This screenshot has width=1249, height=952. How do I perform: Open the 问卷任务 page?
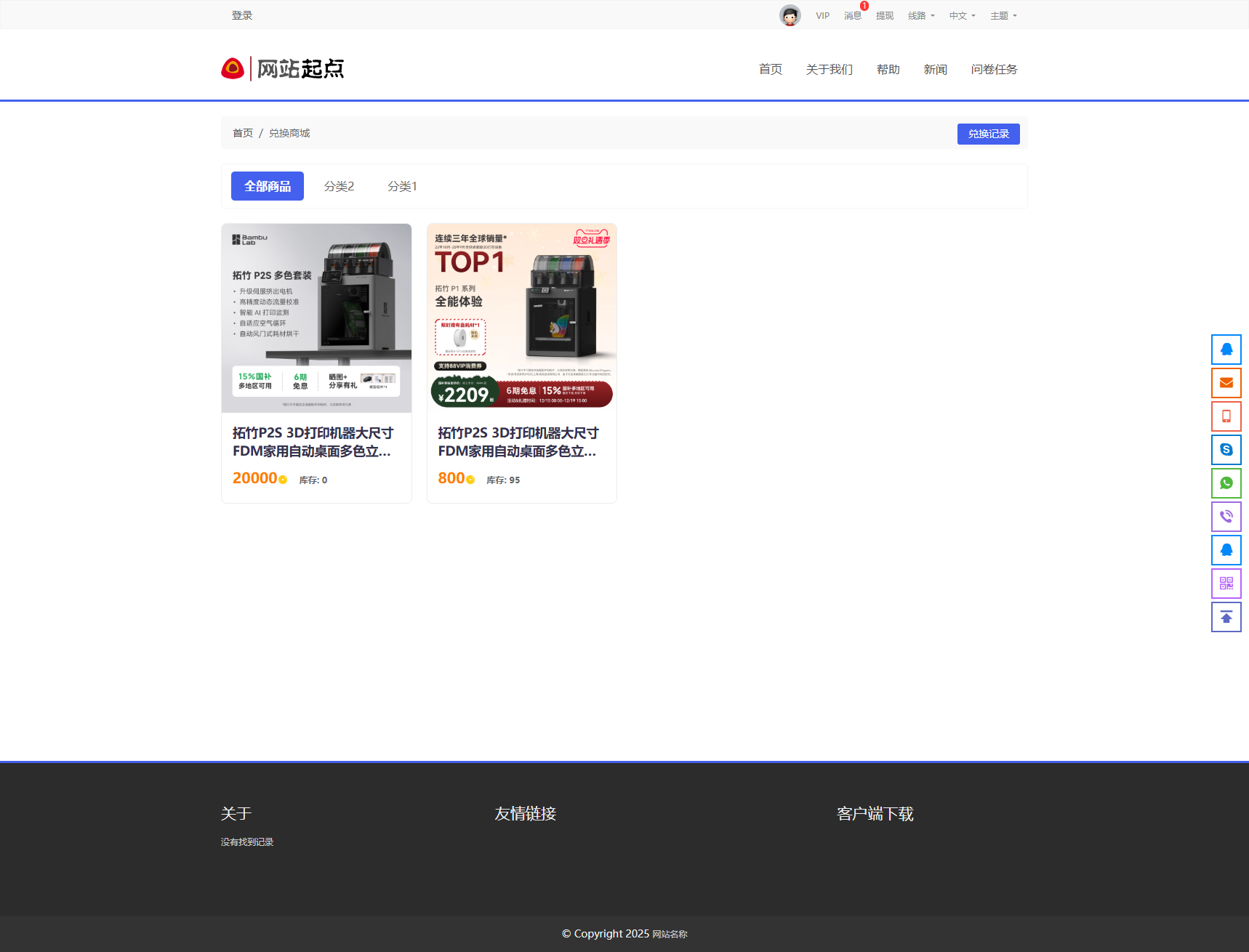(x=994, y=69)
